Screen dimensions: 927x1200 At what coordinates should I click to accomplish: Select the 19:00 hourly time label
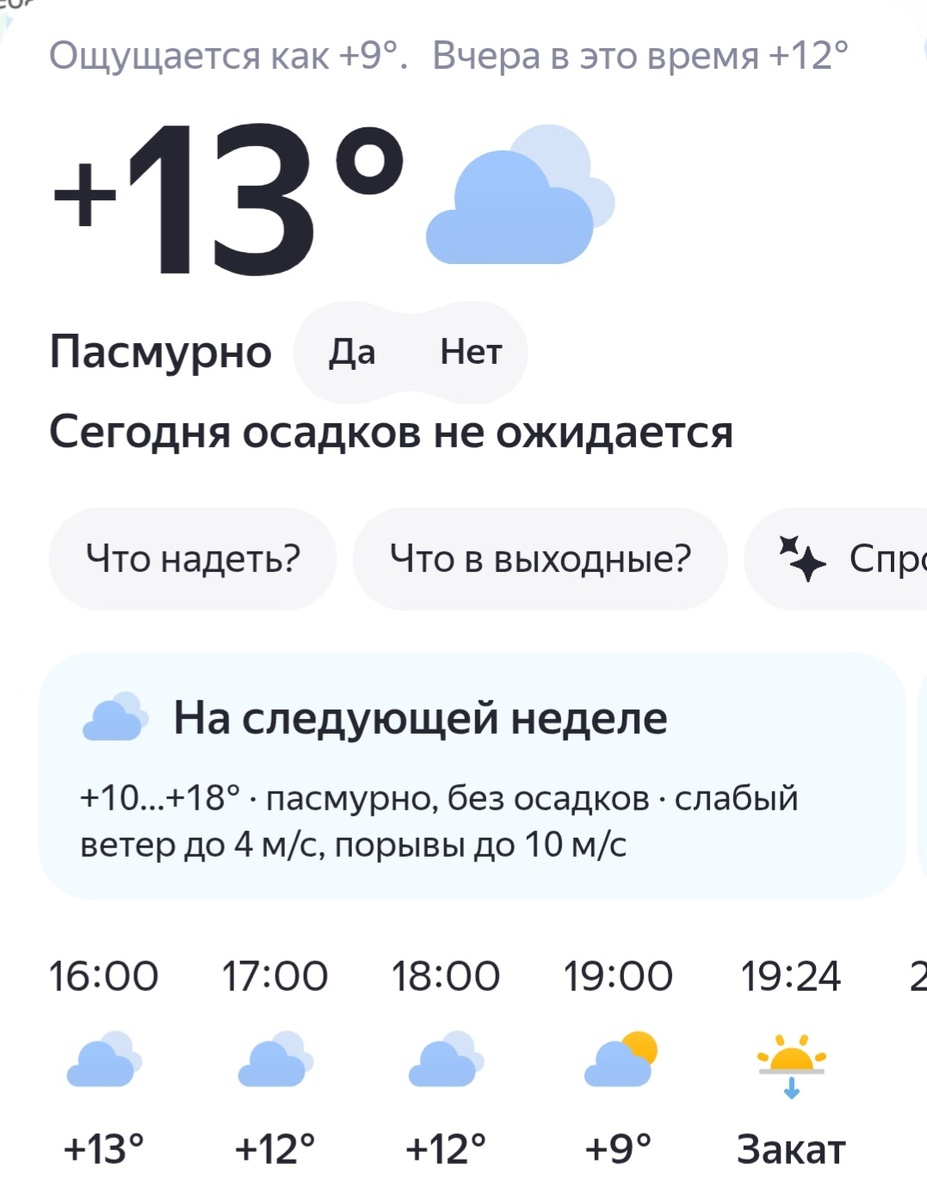(617, 975)
